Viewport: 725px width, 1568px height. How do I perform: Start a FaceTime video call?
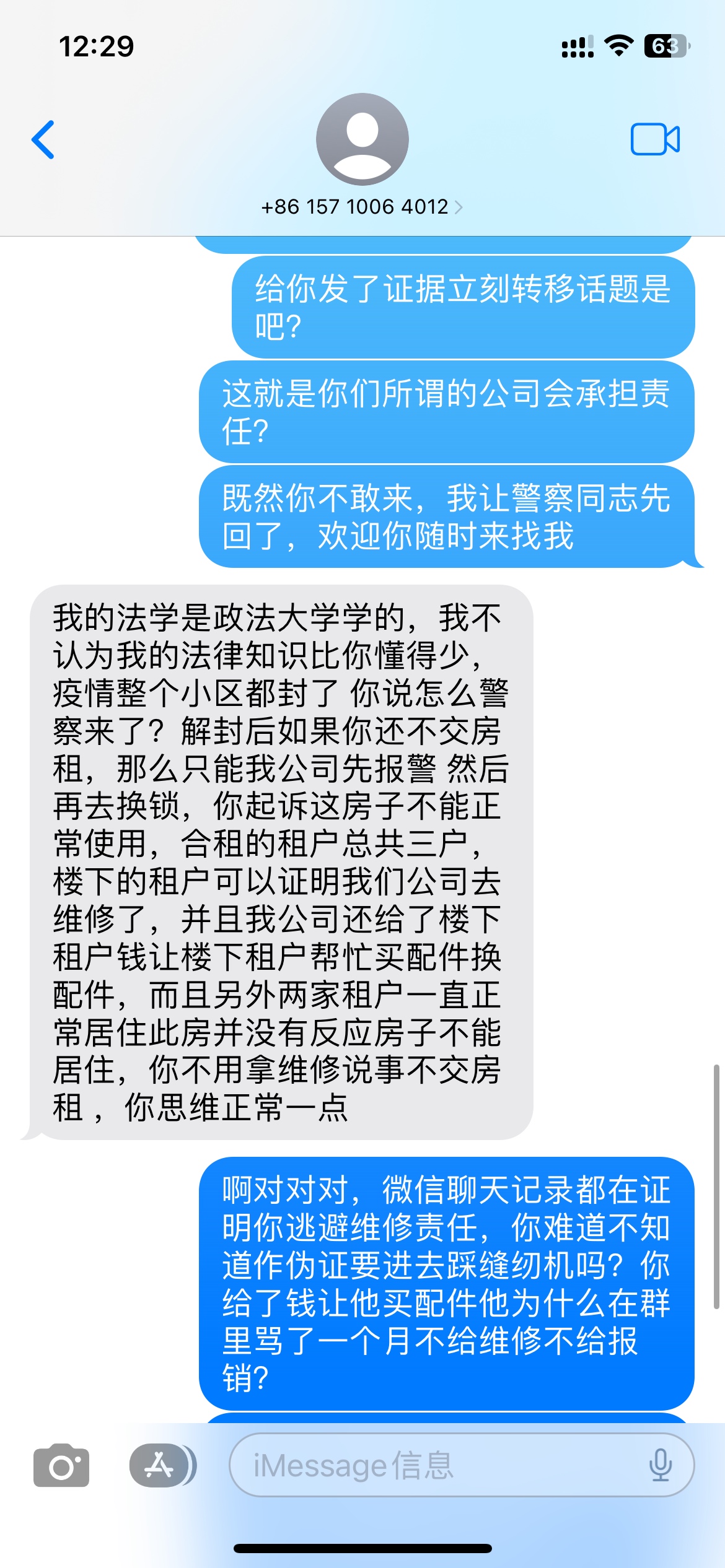point(655,139)
